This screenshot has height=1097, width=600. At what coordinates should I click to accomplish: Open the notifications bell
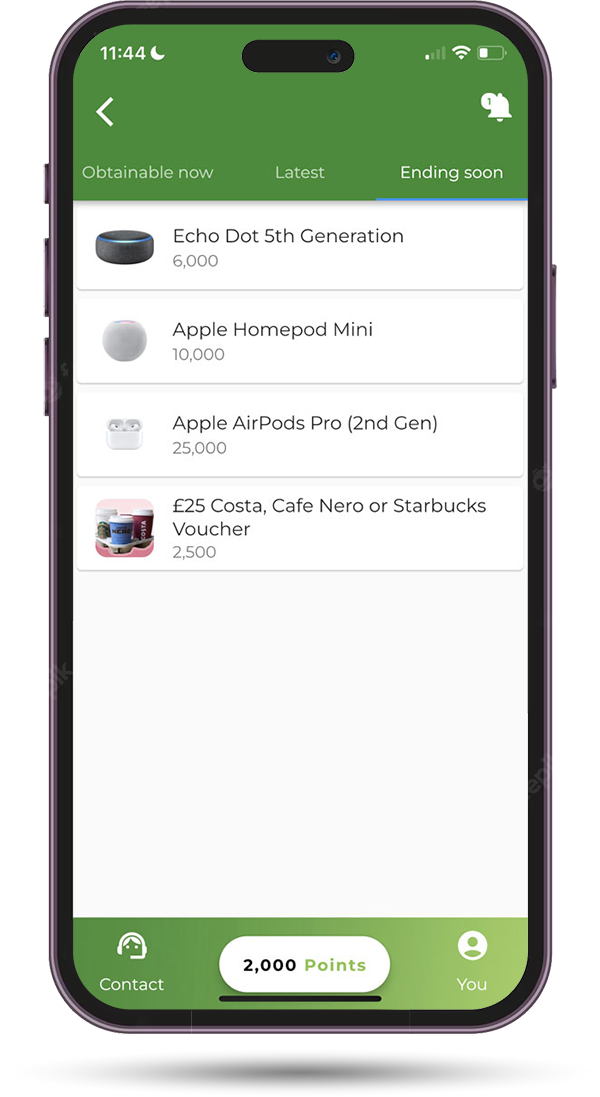[495, 107]
